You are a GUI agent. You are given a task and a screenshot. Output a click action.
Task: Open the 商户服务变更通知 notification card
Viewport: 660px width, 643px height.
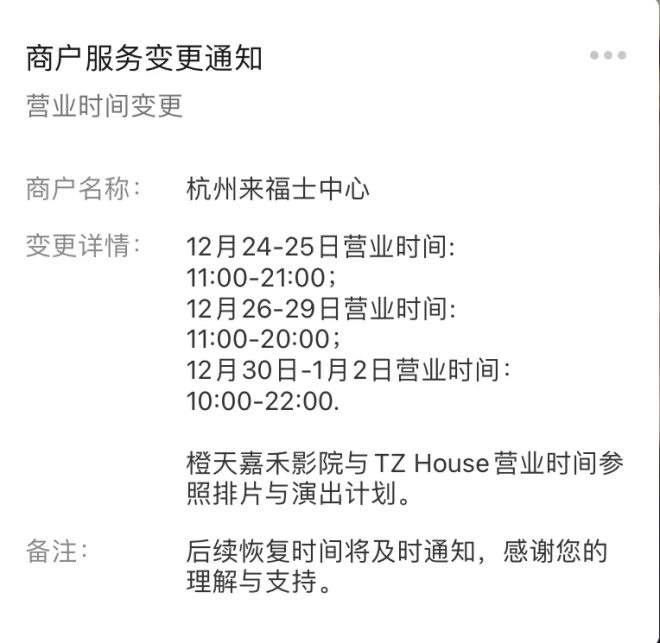coord(144,58)
